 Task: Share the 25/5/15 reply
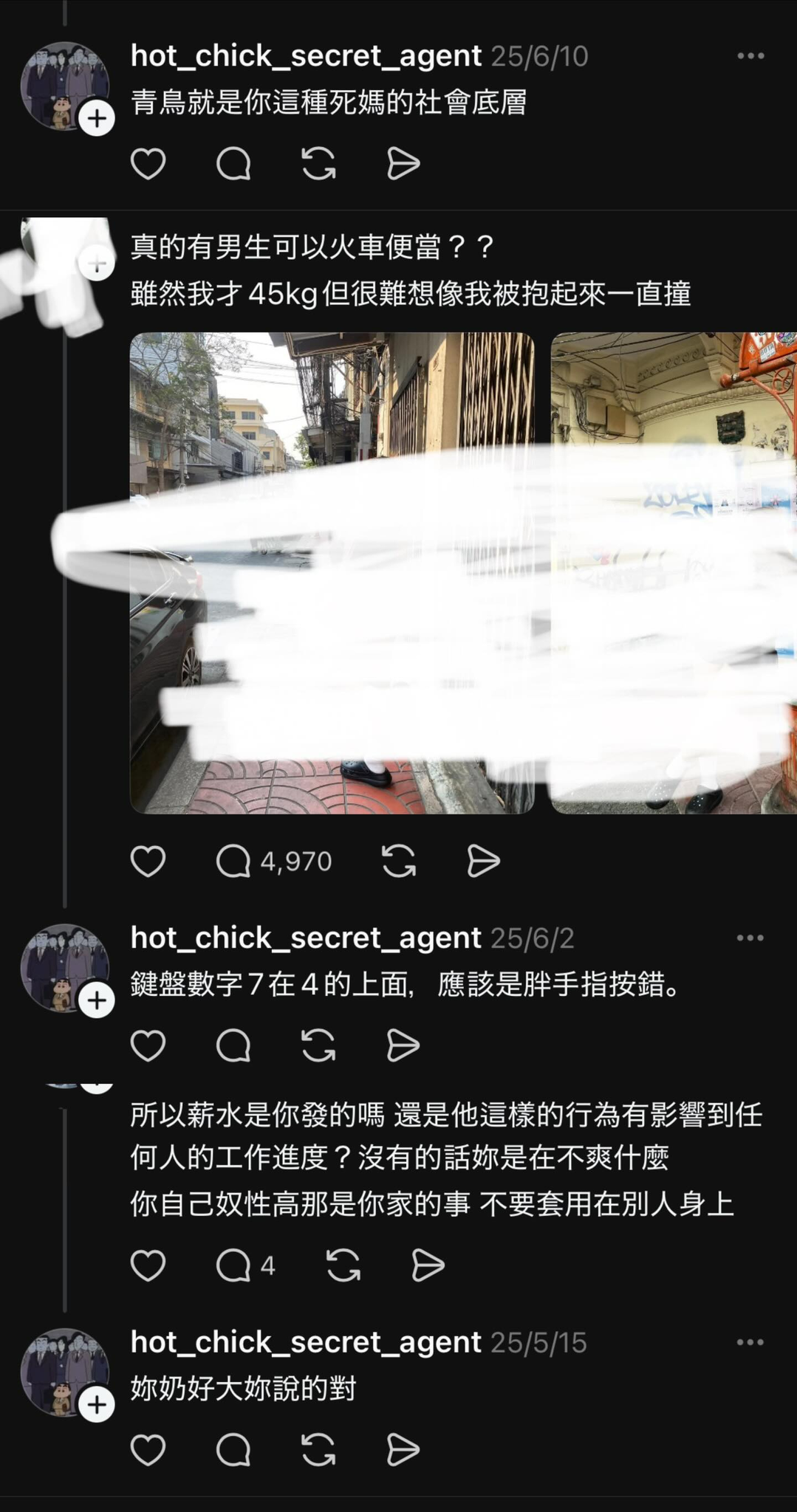click(x=403, y=1451)
